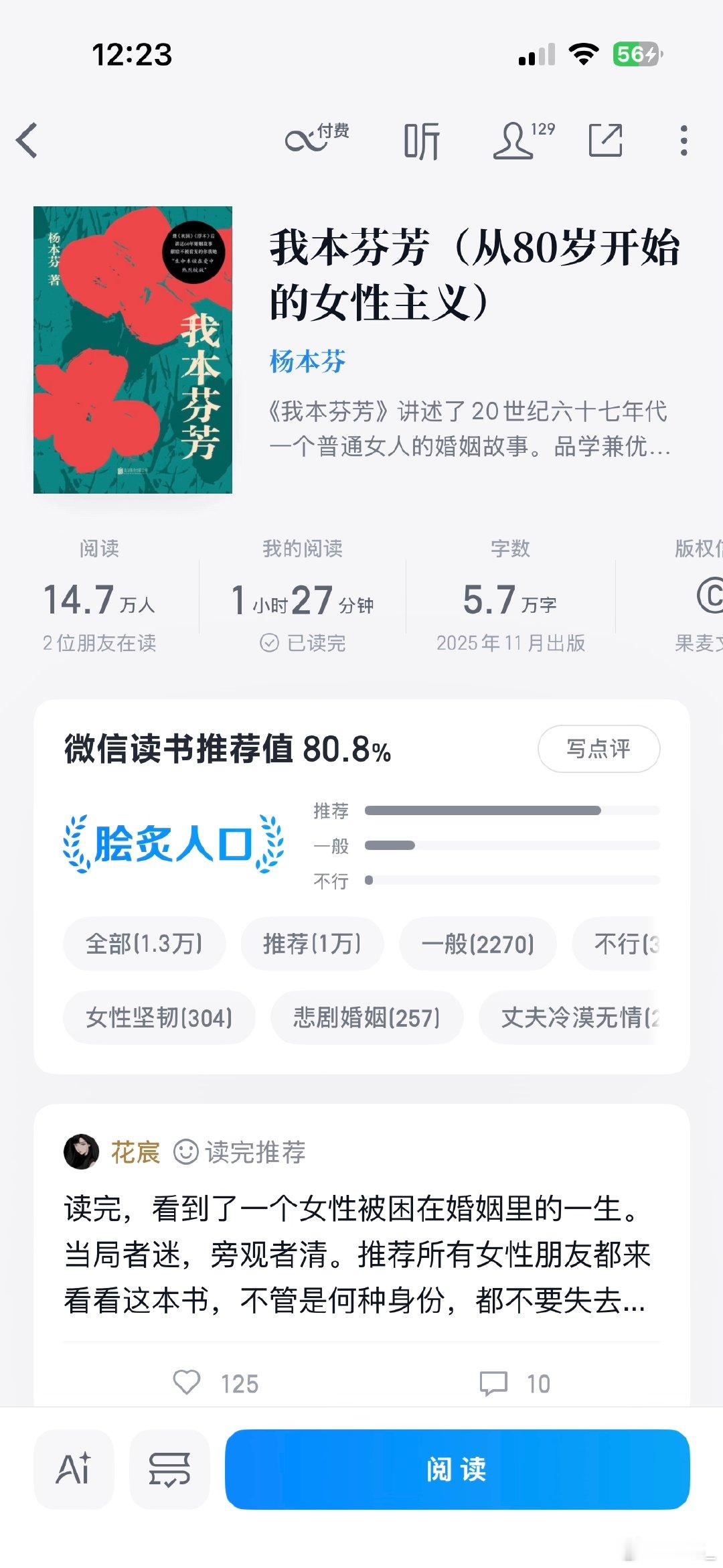This screenshot has width=723, height=1568.
Task: Tap the 写点评 write review button
Action: [x=598, y=750]
